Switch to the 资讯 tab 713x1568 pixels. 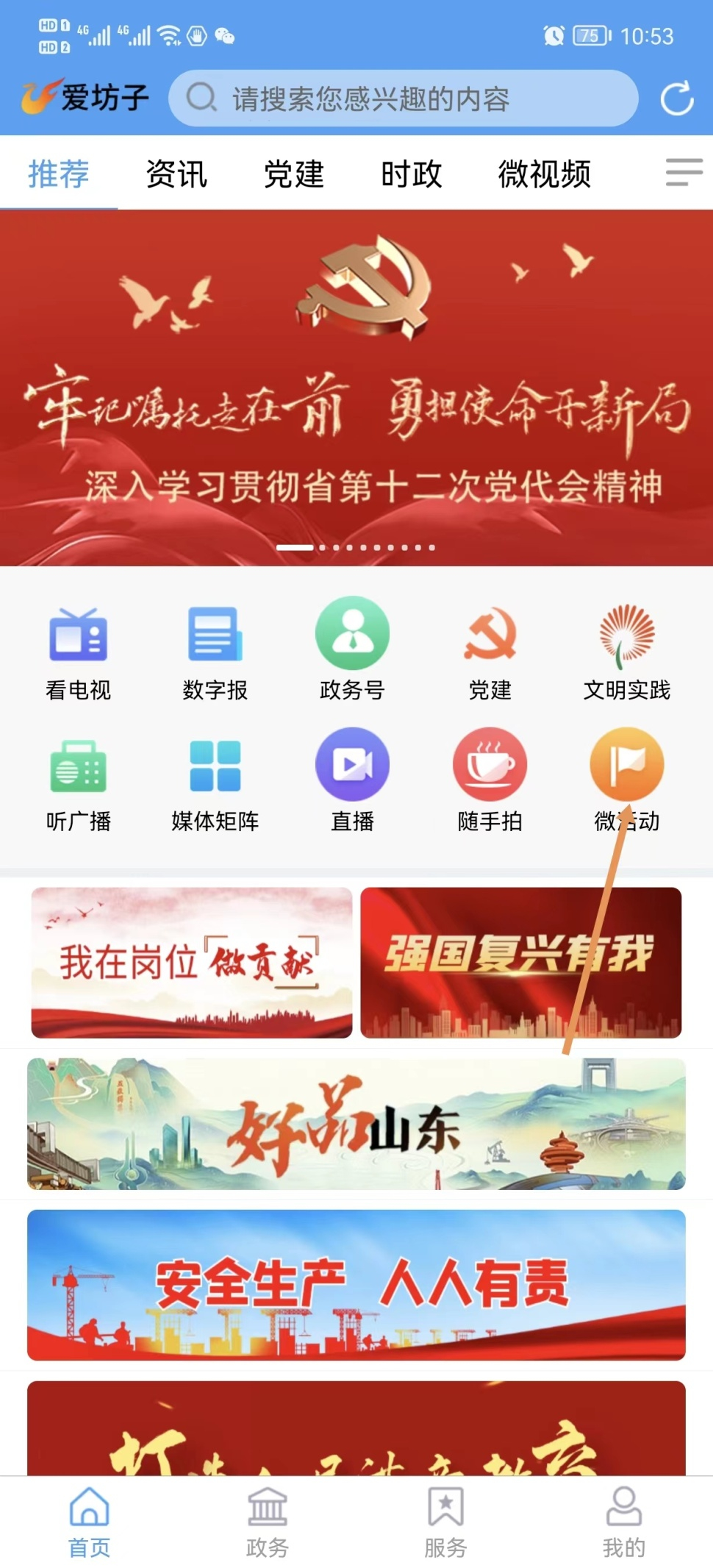pyautogui.click(x=176, y=174)
